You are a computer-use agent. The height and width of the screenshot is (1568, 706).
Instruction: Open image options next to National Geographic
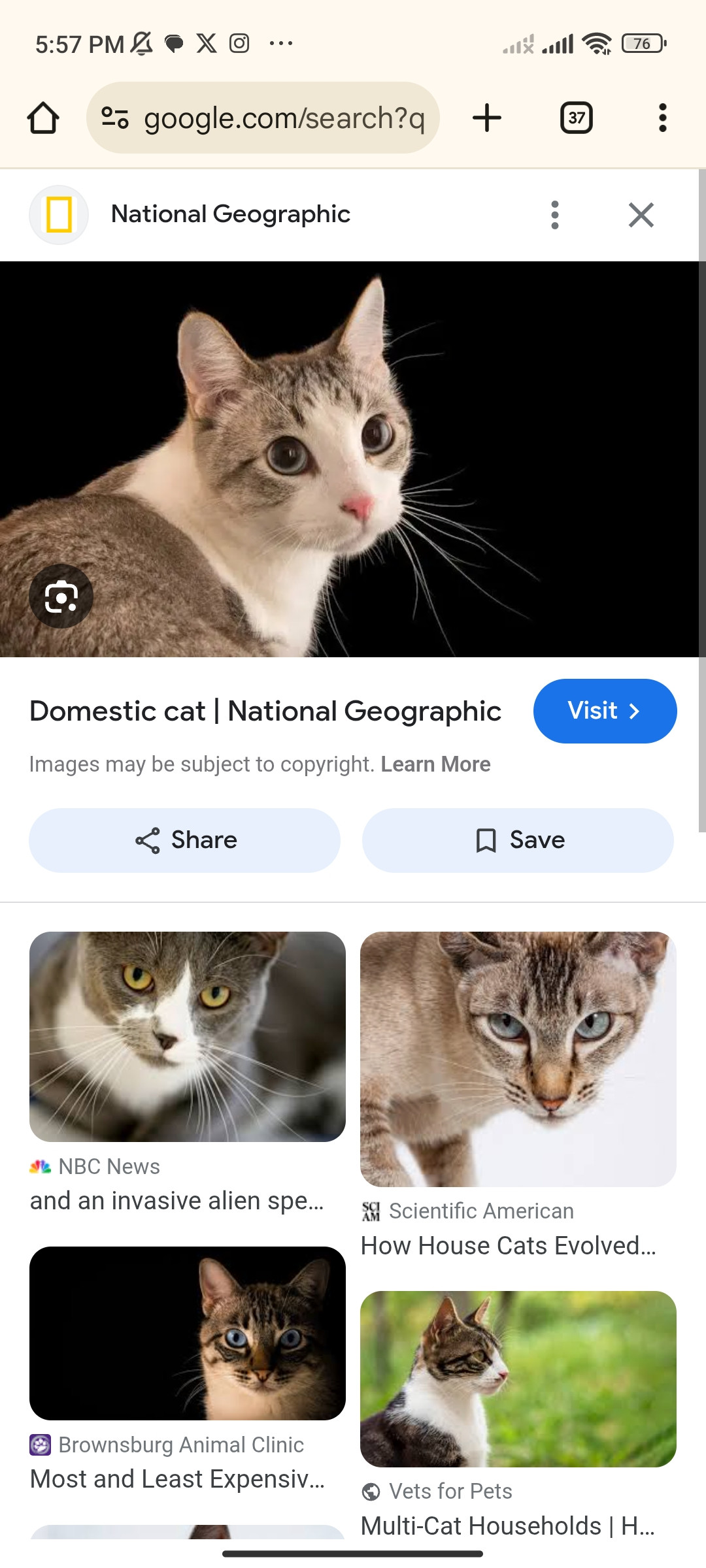tap(555, 215)
